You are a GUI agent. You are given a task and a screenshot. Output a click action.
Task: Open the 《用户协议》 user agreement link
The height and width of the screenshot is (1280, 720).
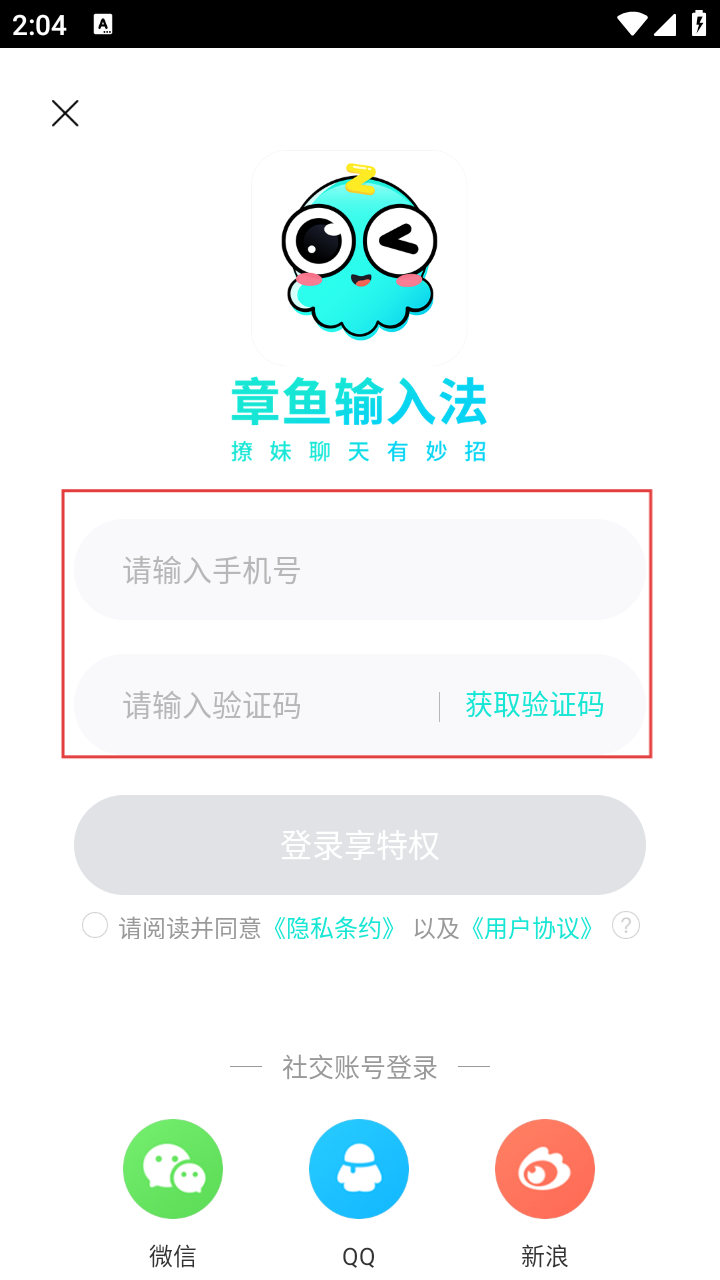(532, 928)
